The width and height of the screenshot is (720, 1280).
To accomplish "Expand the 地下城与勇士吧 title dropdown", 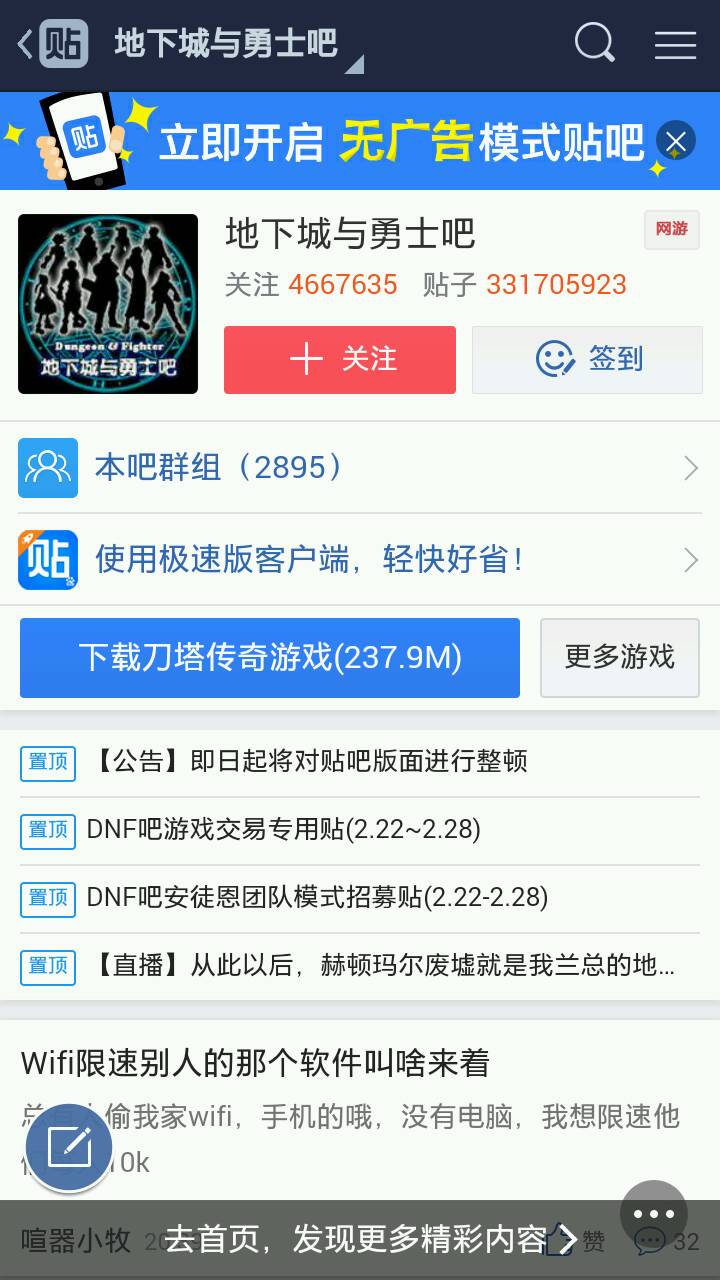I will pos(353,65).
